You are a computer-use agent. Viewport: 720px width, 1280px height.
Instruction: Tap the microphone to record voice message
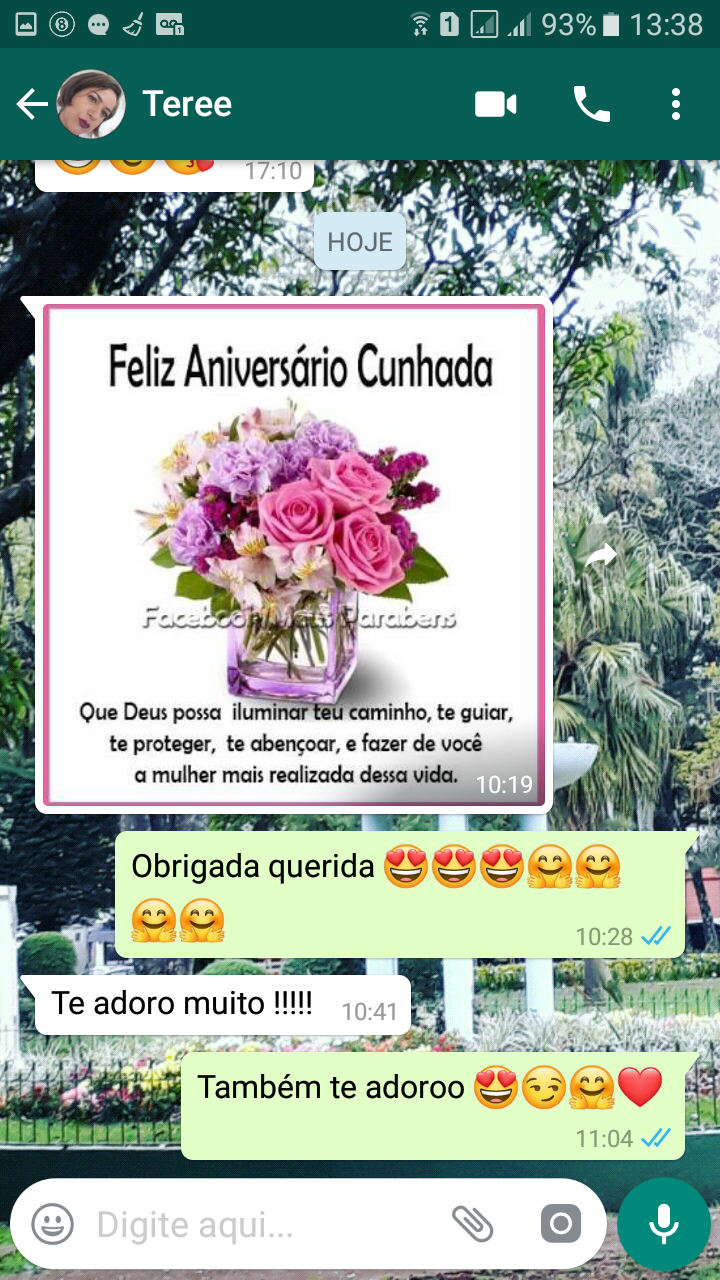coord(663,1223)
